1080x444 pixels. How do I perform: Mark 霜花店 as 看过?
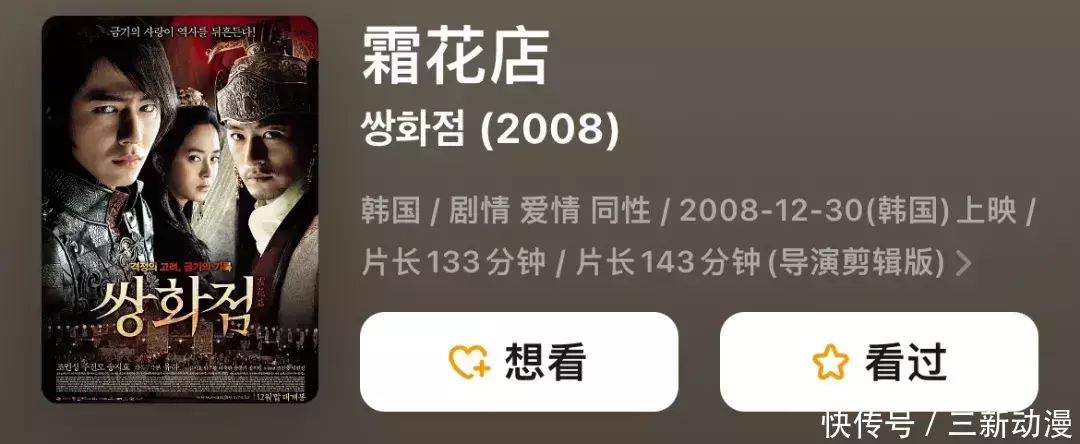(879, 362)
